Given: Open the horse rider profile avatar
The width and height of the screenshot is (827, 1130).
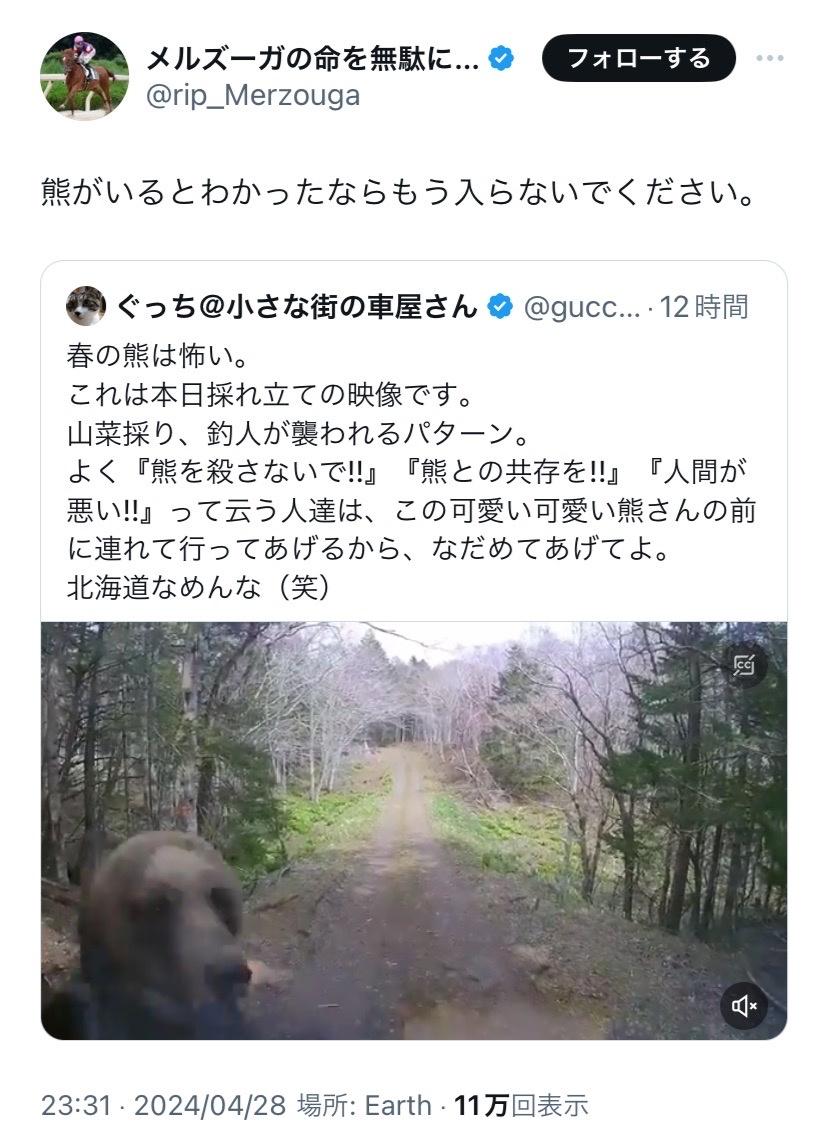Looking at the screenshot, I should point(84,76).
